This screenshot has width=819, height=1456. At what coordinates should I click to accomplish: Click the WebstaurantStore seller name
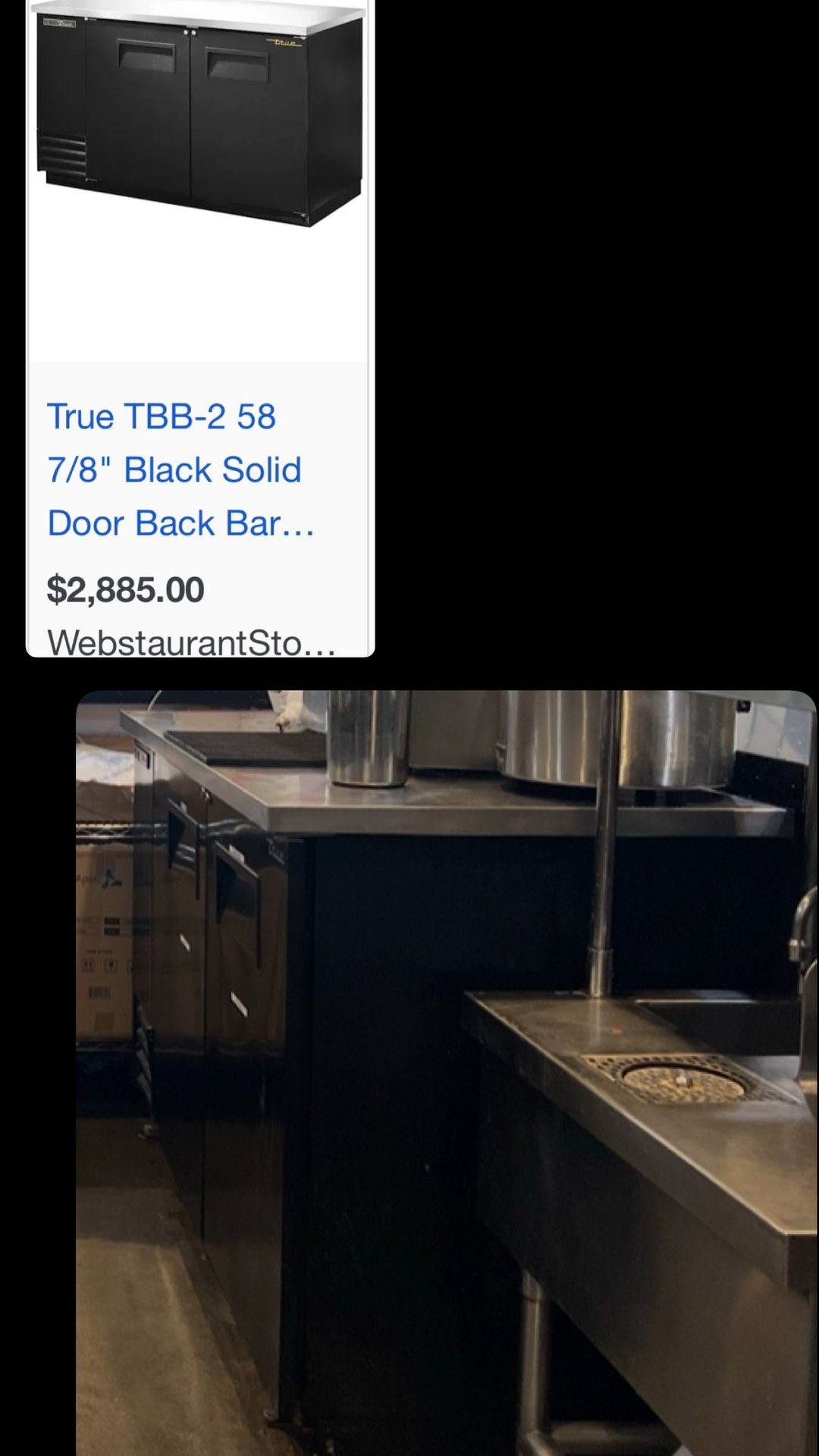coord(190,643)
